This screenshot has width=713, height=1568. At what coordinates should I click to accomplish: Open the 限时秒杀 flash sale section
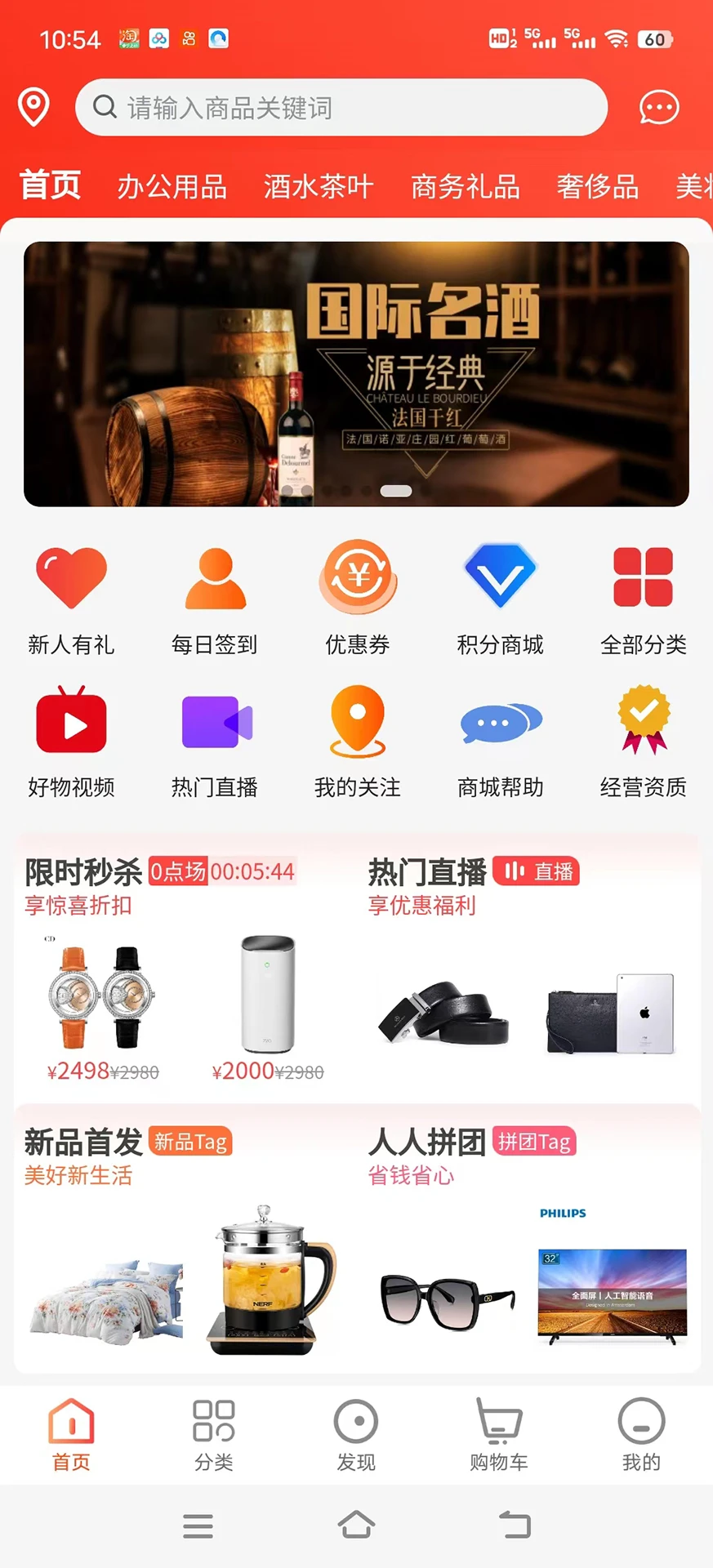click(82, 871)
